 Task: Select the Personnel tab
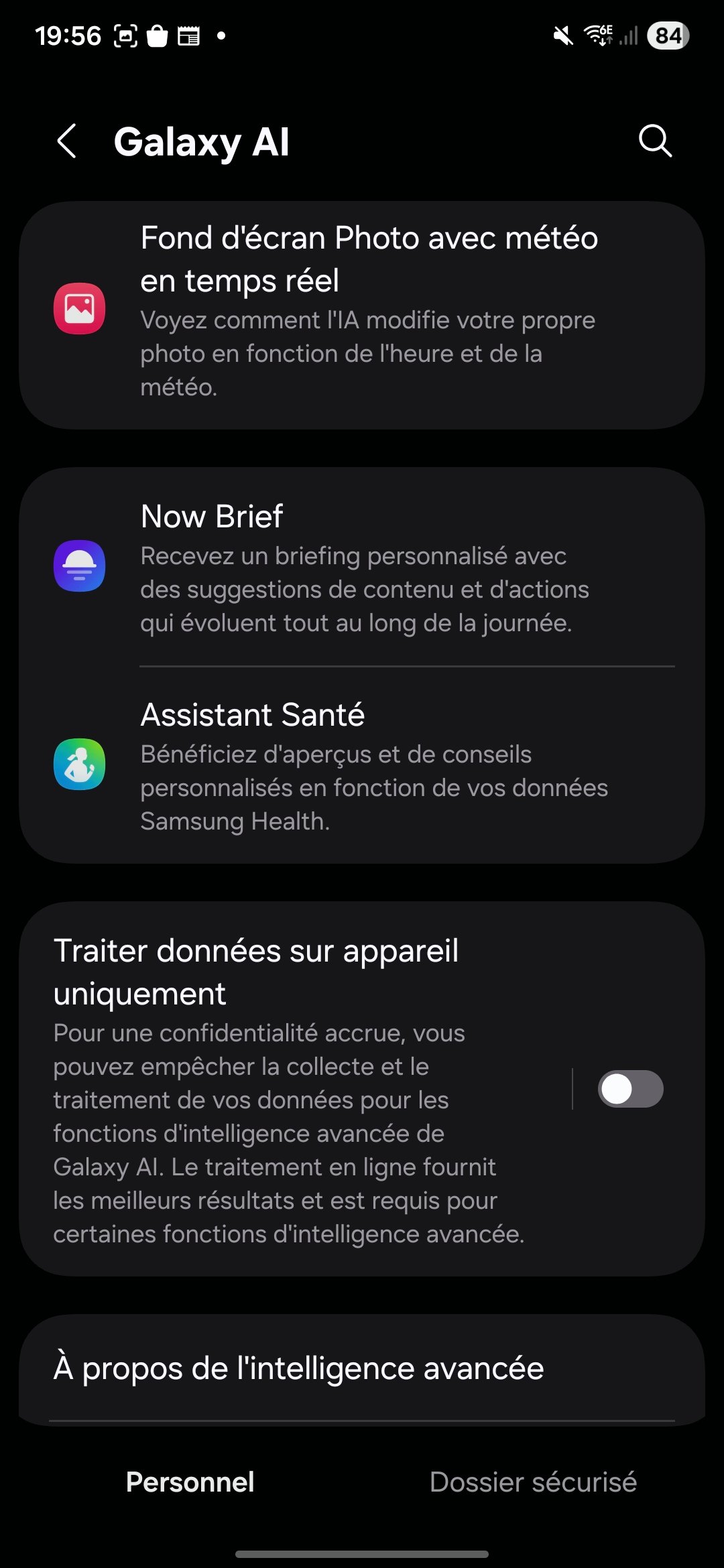coord(190,1482)
